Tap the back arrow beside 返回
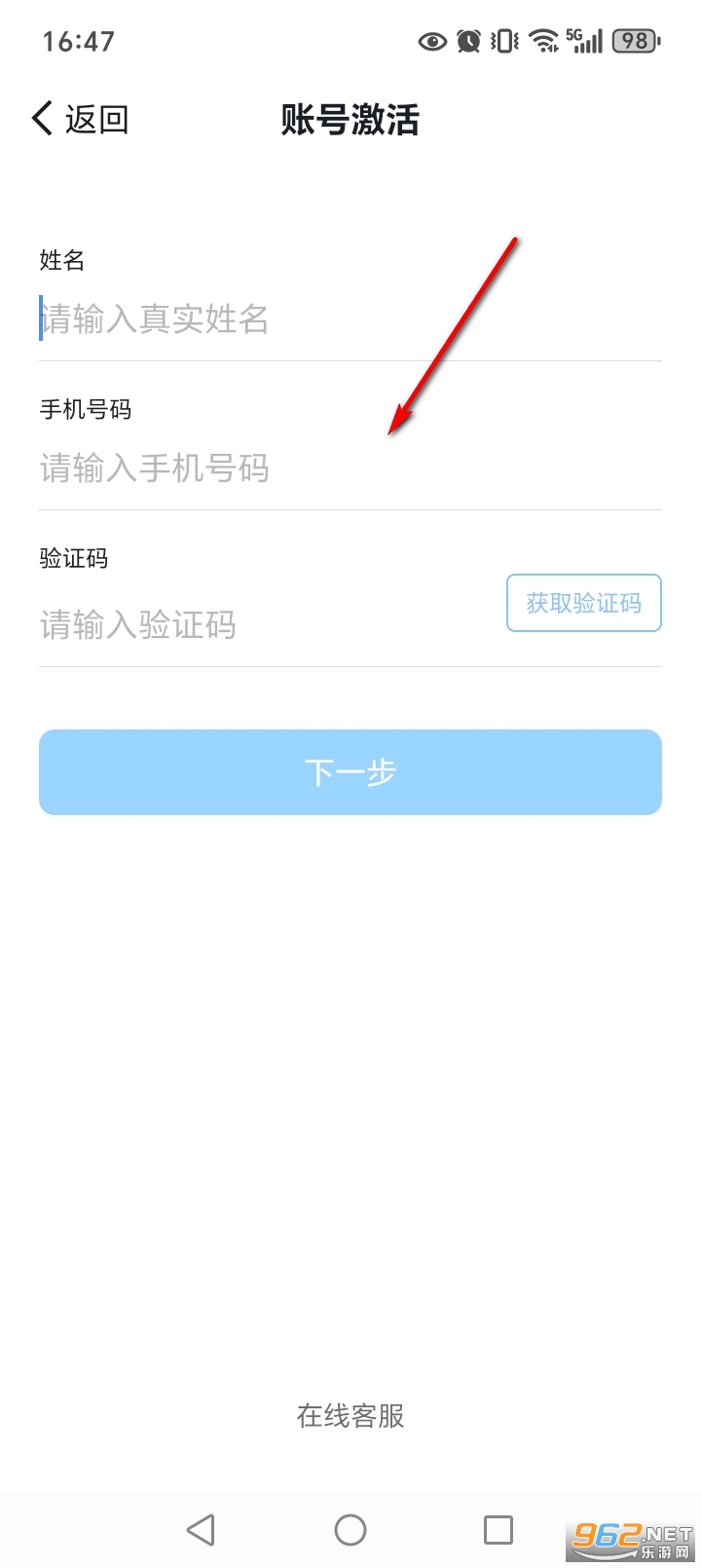 coord(40,117)
